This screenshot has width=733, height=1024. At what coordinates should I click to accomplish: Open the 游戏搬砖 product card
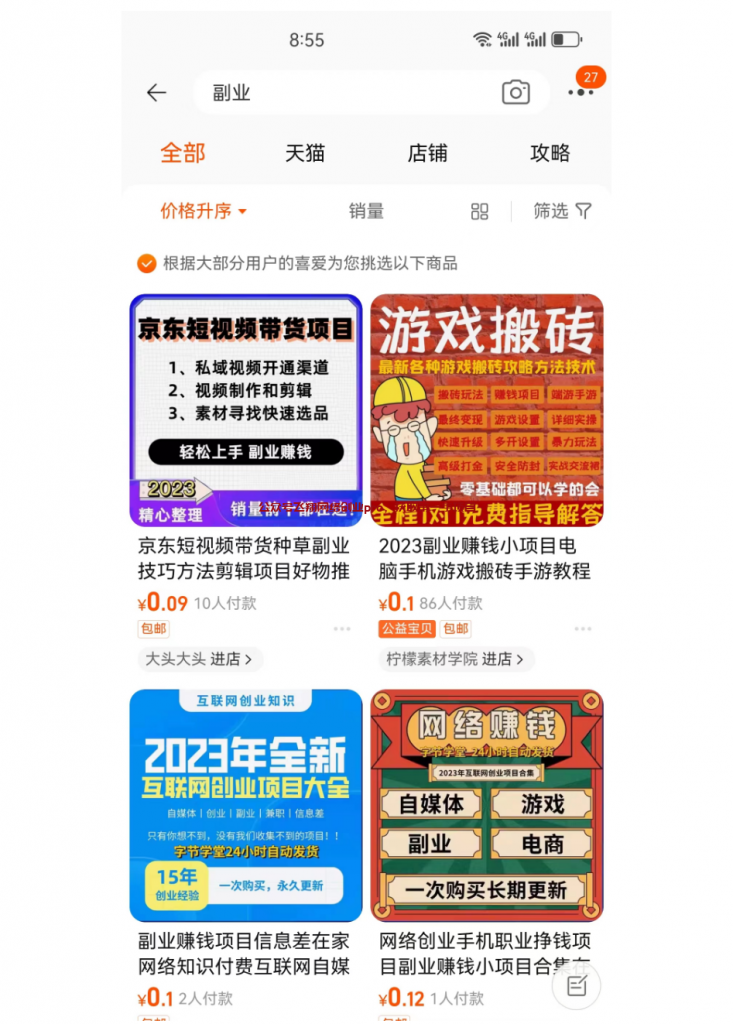point(487,410)
